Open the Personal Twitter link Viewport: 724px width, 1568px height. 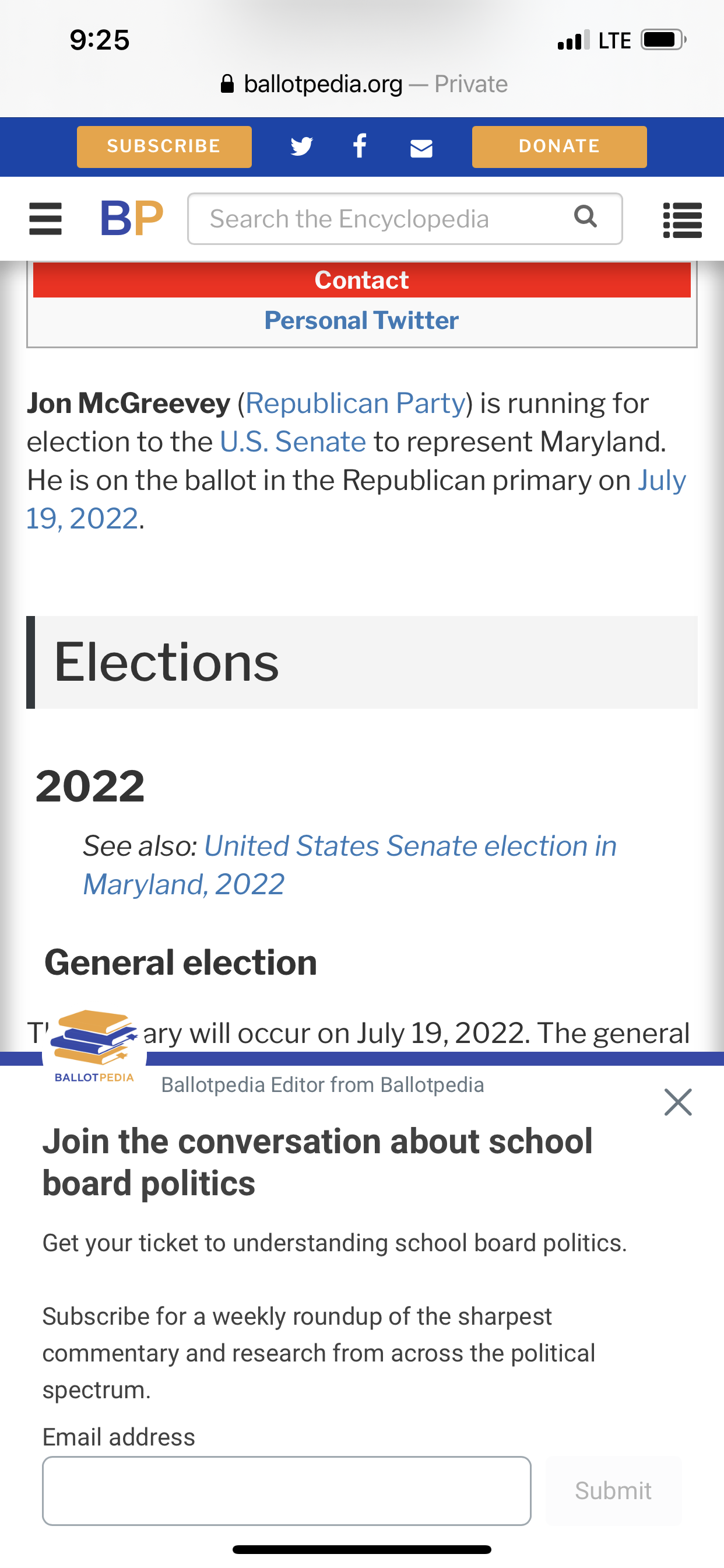(x=361, y=320)
